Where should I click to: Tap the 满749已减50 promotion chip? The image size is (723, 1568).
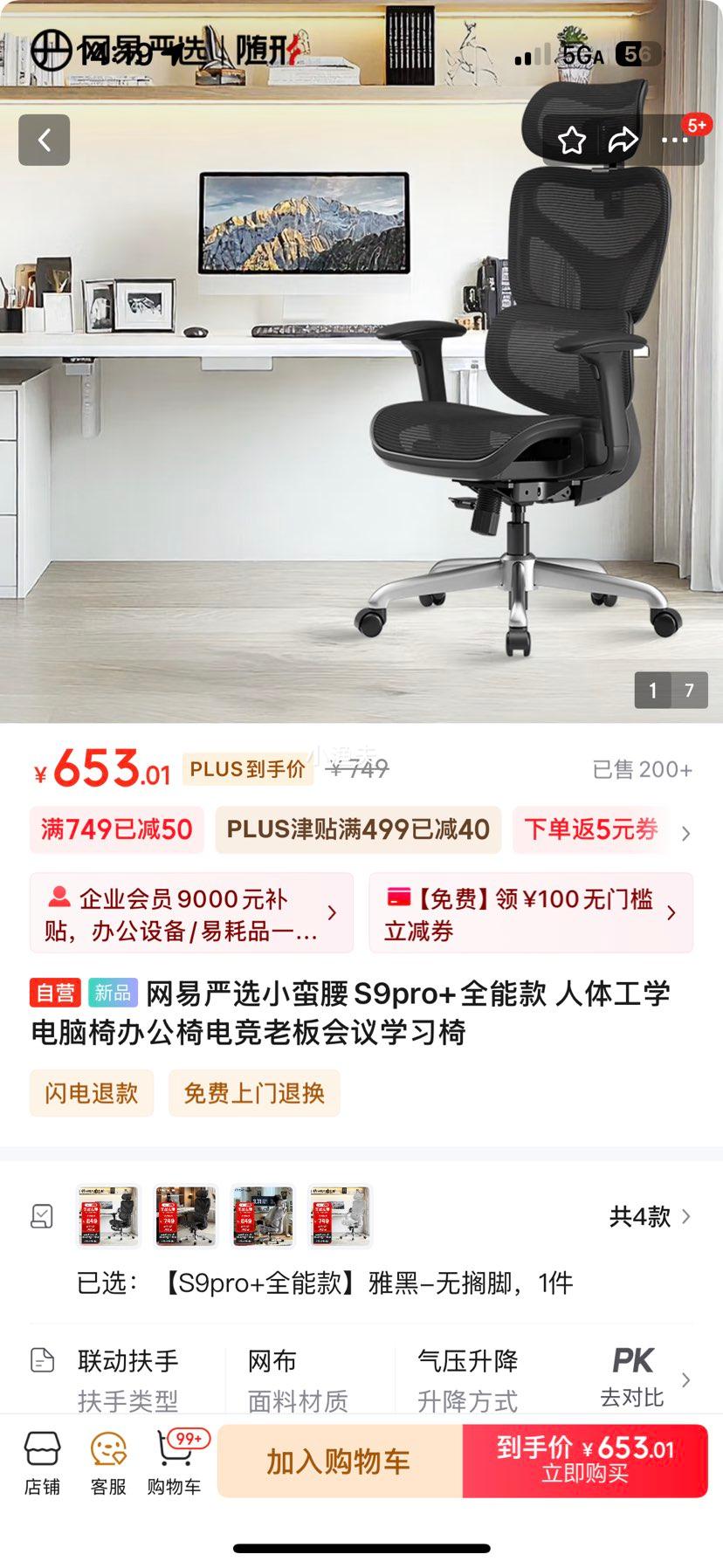[x=117, y=829]
